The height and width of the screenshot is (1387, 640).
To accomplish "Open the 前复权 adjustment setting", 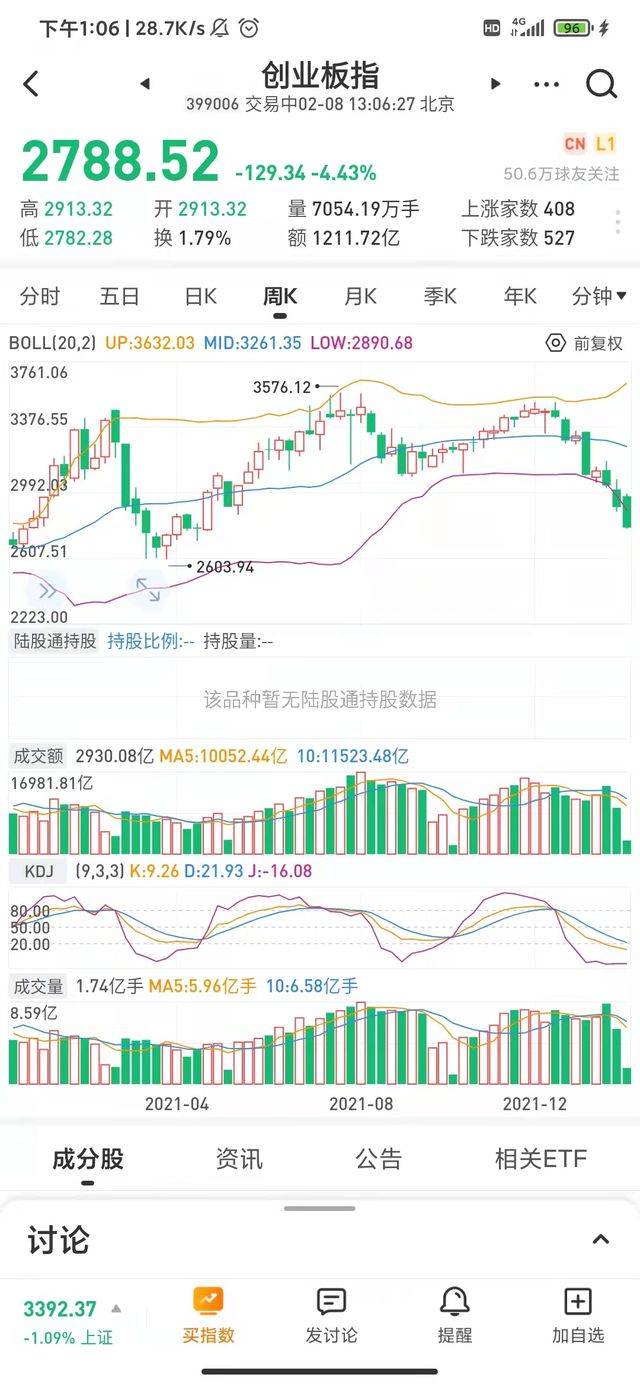I will point(585,343).
